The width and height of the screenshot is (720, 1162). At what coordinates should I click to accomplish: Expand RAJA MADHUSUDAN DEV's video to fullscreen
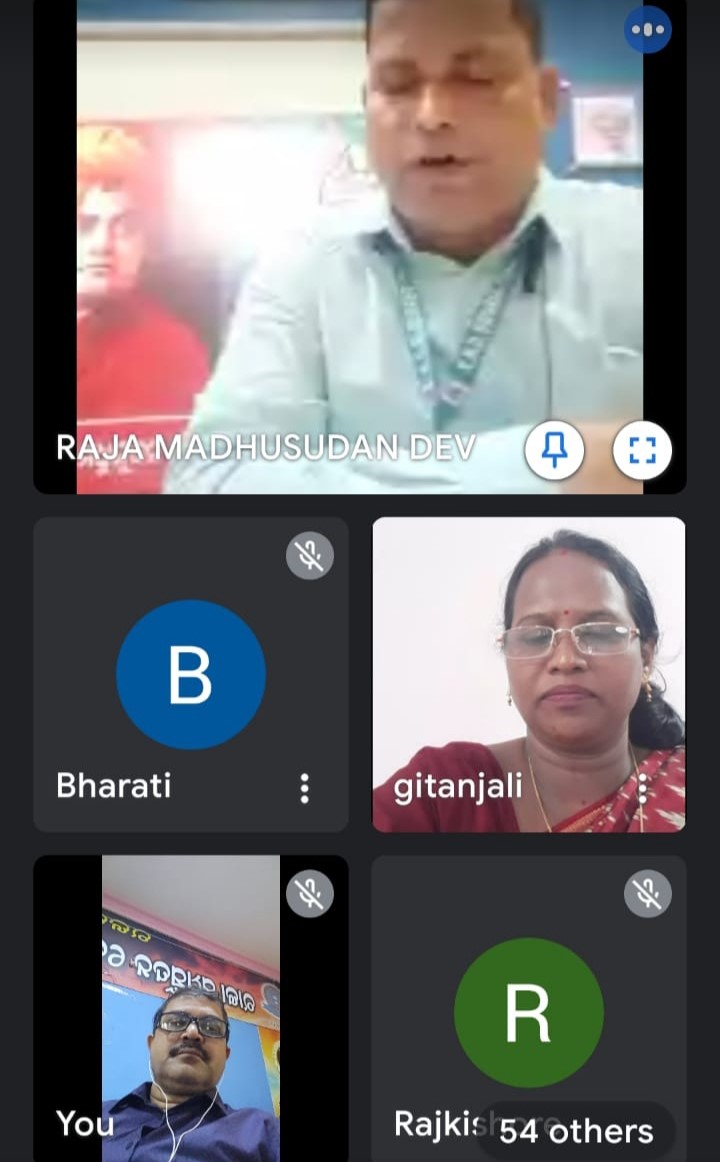point(642,450)
